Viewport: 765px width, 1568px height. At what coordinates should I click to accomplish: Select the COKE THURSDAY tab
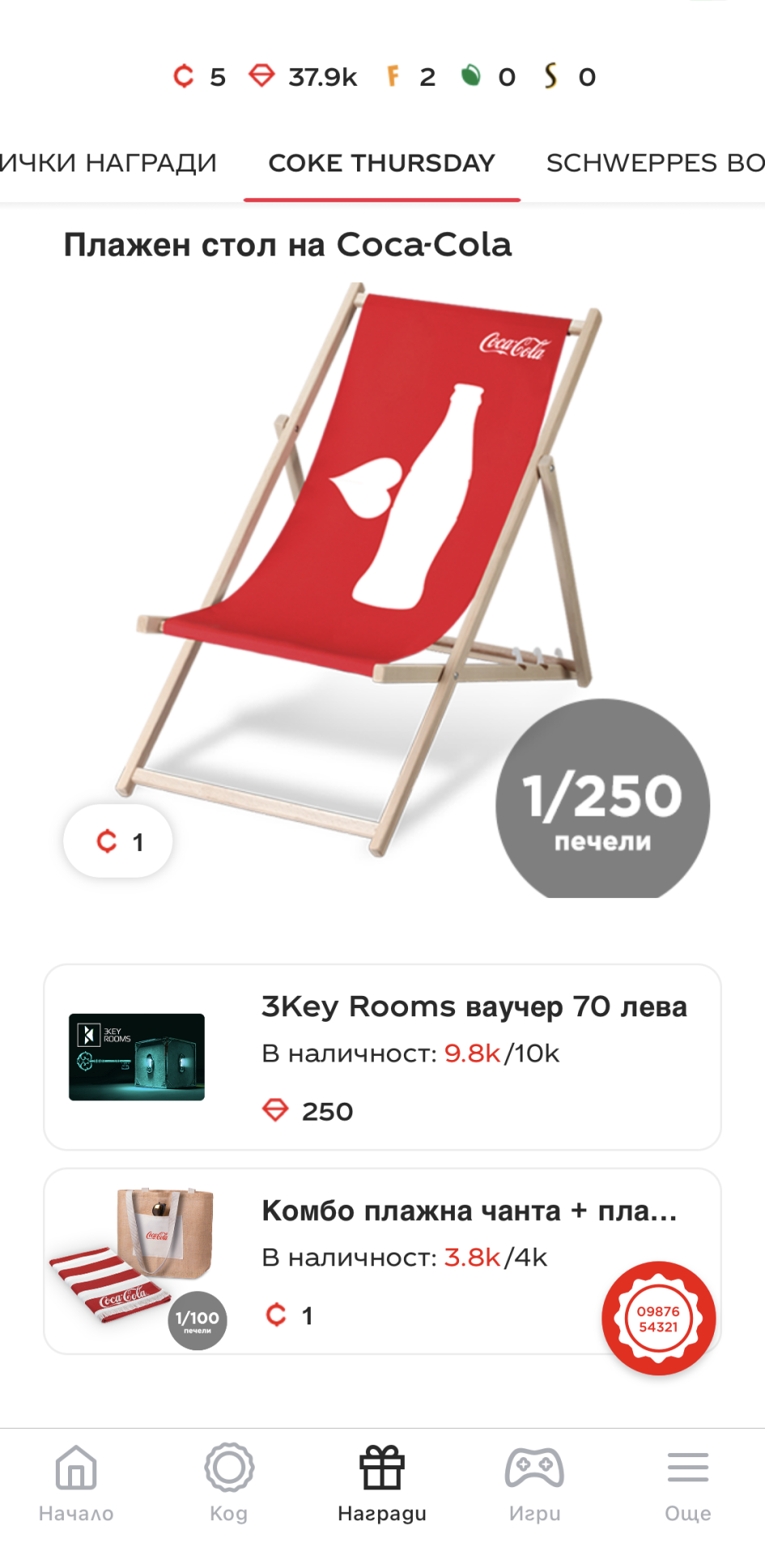click(x=381, y=163)
